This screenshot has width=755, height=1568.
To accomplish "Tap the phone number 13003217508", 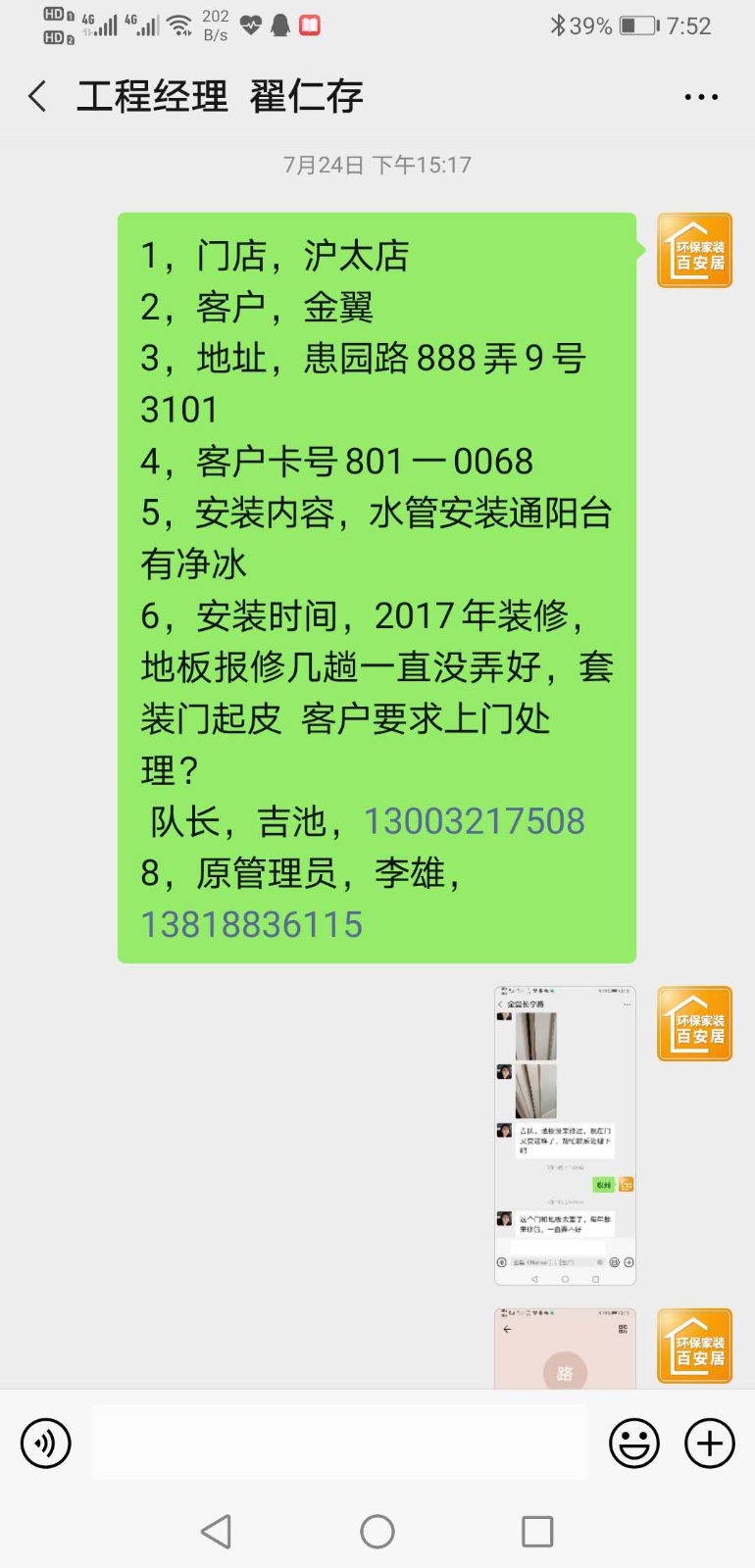I will 475,821.
